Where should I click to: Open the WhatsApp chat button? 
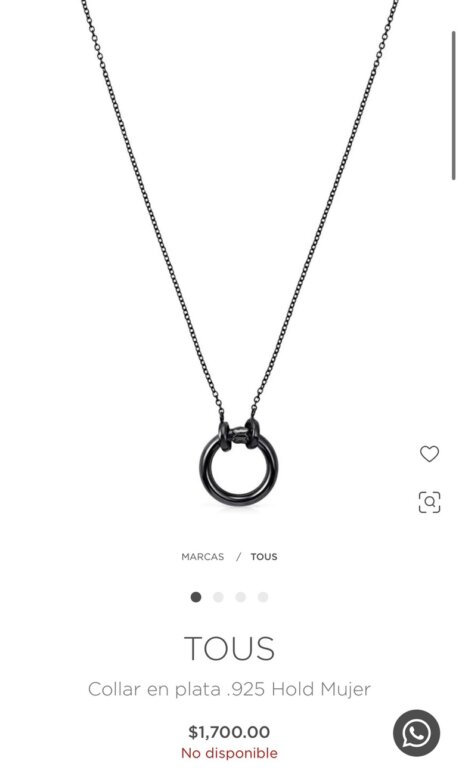[x=416, y=733]
